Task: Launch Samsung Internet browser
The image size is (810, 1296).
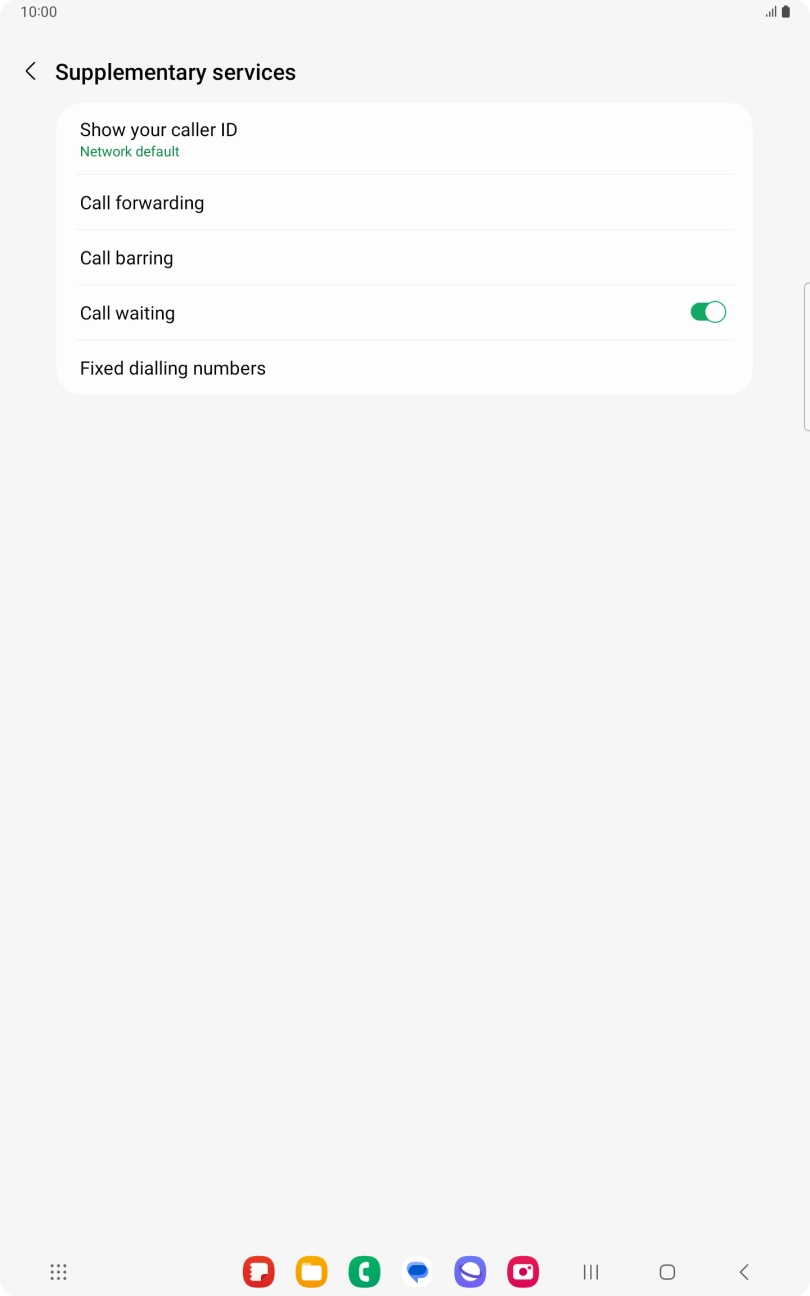Action: click(470, 1272)
